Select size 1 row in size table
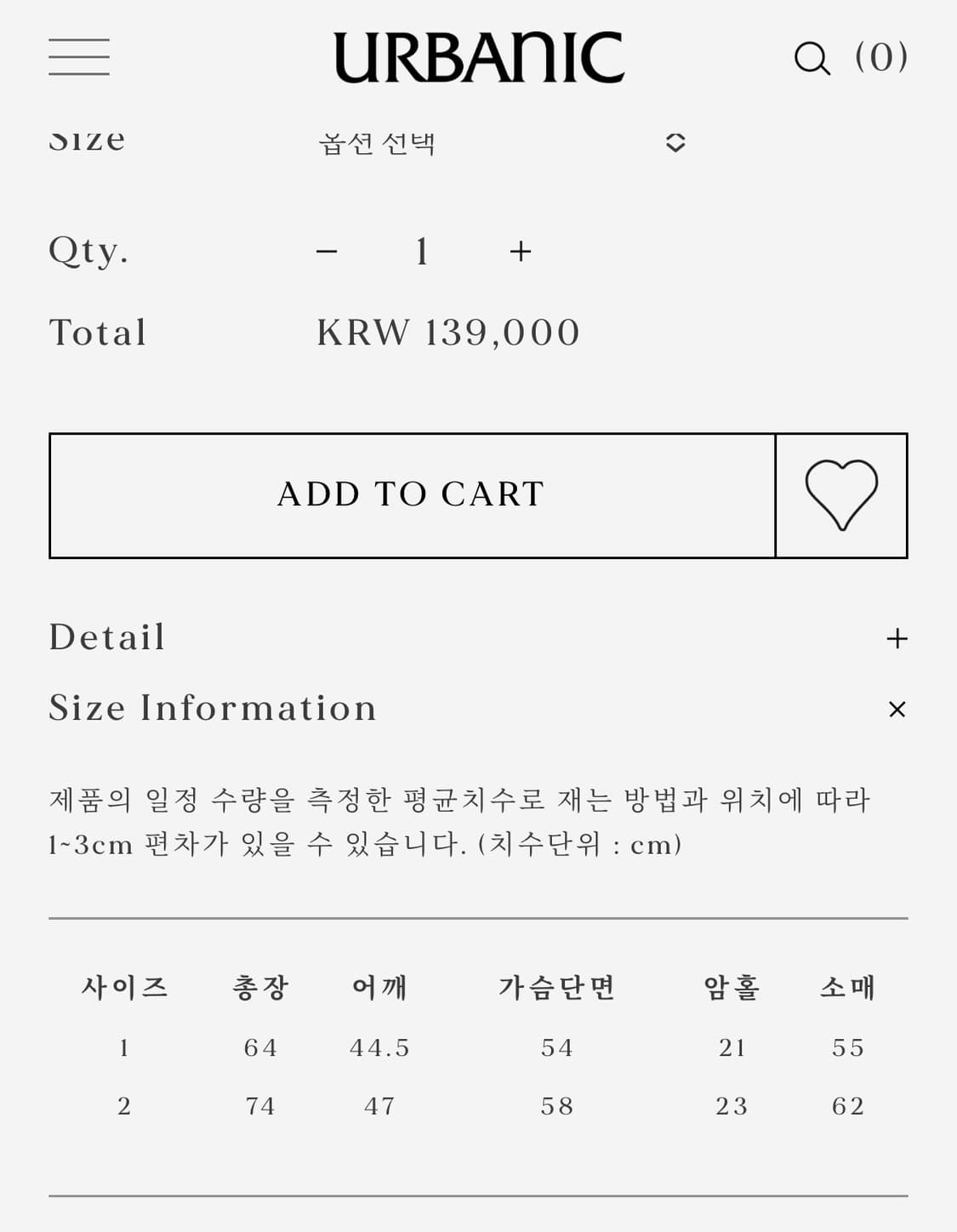957x1232 pixels. [124, 1047]
